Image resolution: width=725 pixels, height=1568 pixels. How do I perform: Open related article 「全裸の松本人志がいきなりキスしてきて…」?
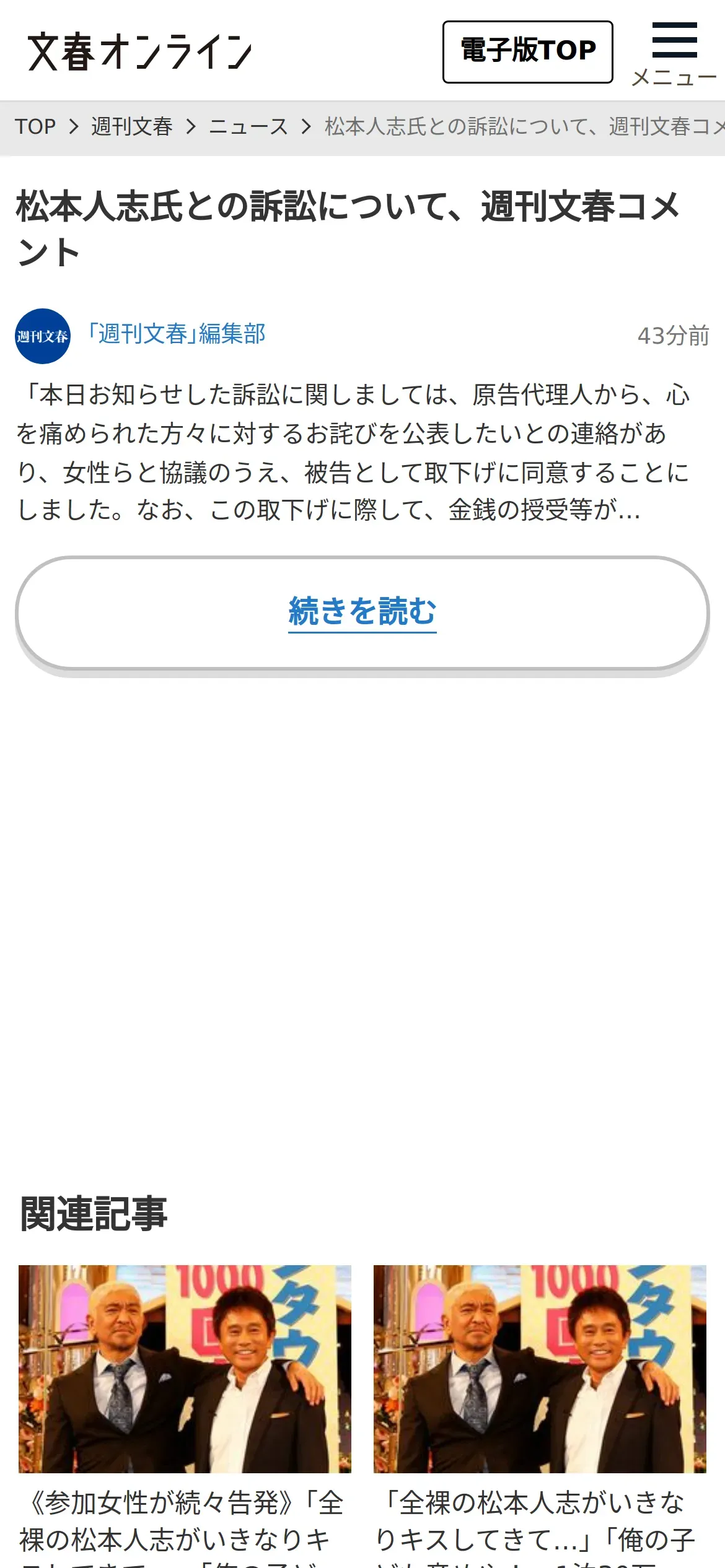[540, 1416]
